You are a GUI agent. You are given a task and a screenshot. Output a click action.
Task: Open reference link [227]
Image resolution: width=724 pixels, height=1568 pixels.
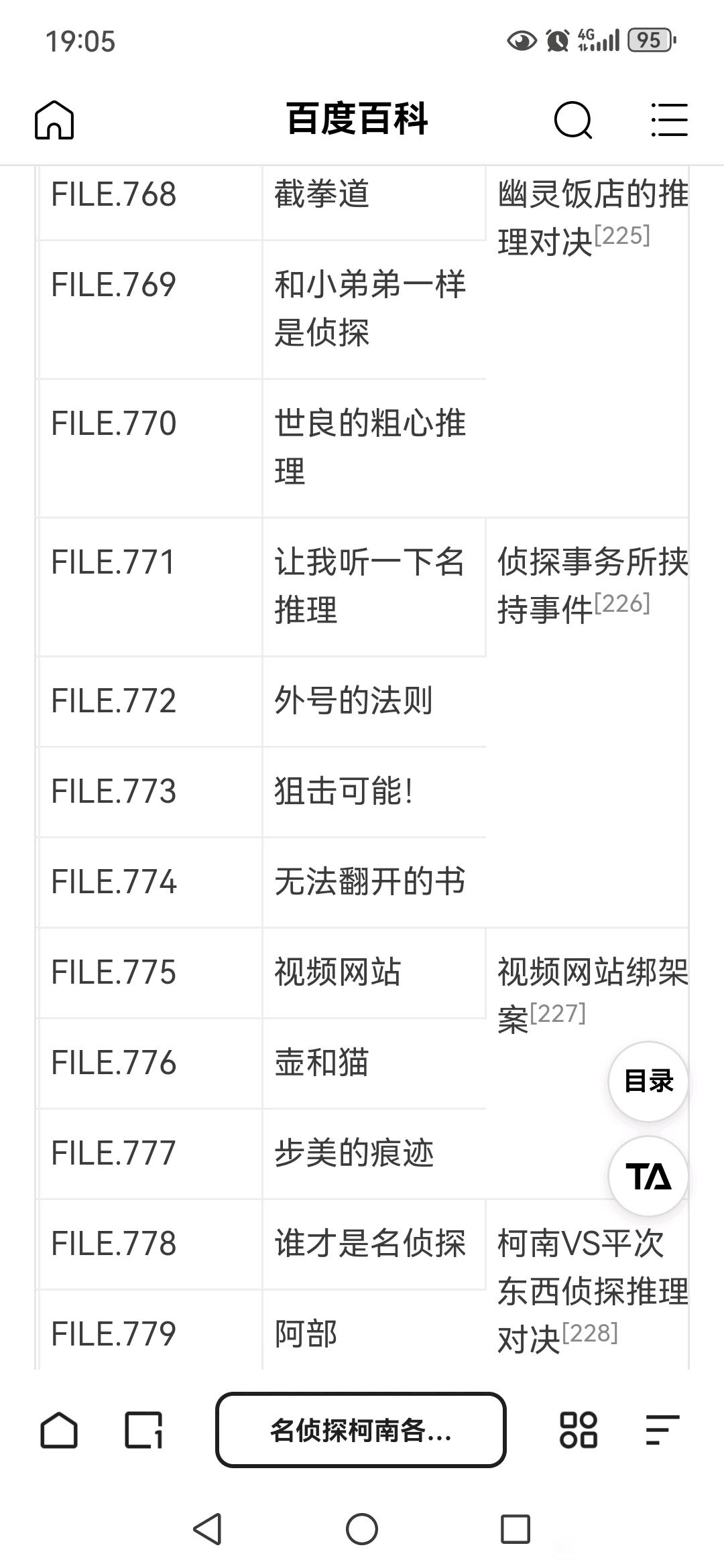(x=558, y=1013)
